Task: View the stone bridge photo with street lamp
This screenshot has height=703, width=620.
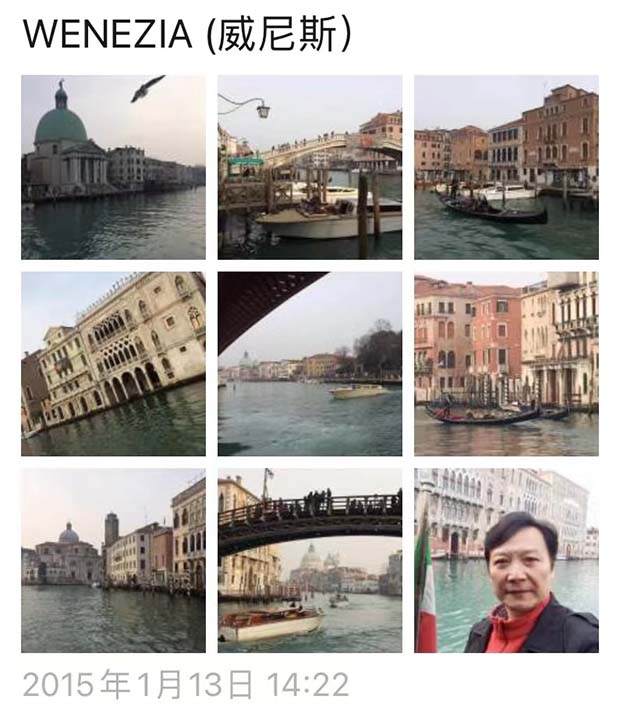Action: pyautogui.click(x=310, y=167)
